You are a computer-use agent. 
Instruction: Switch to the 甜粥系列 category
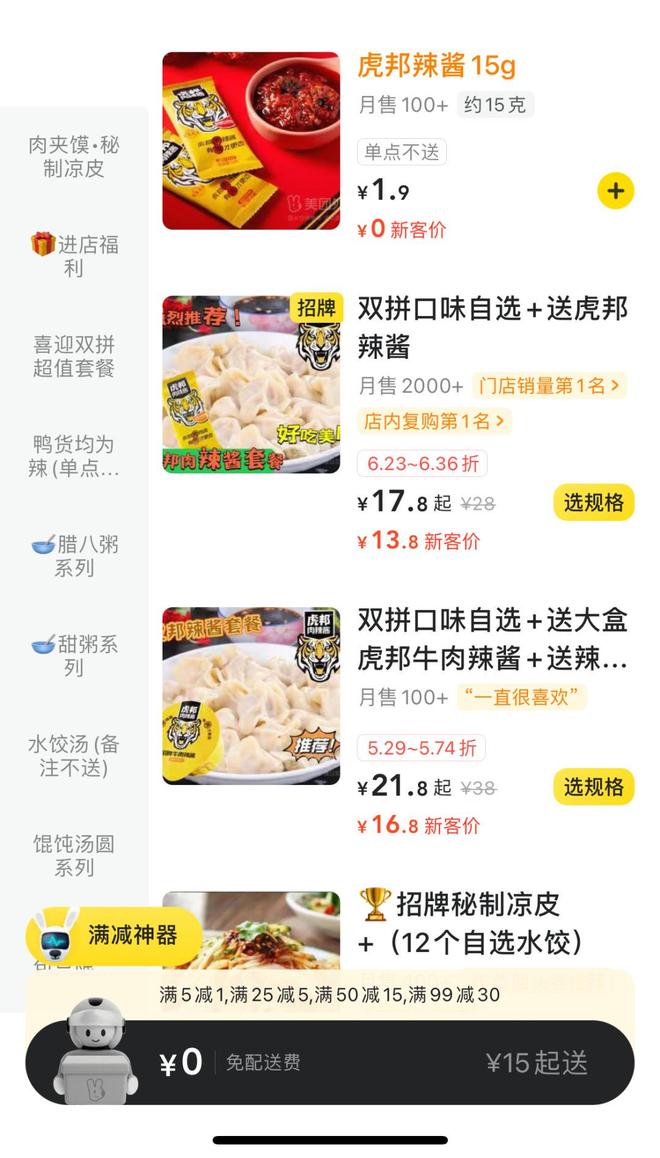point(74,656)
